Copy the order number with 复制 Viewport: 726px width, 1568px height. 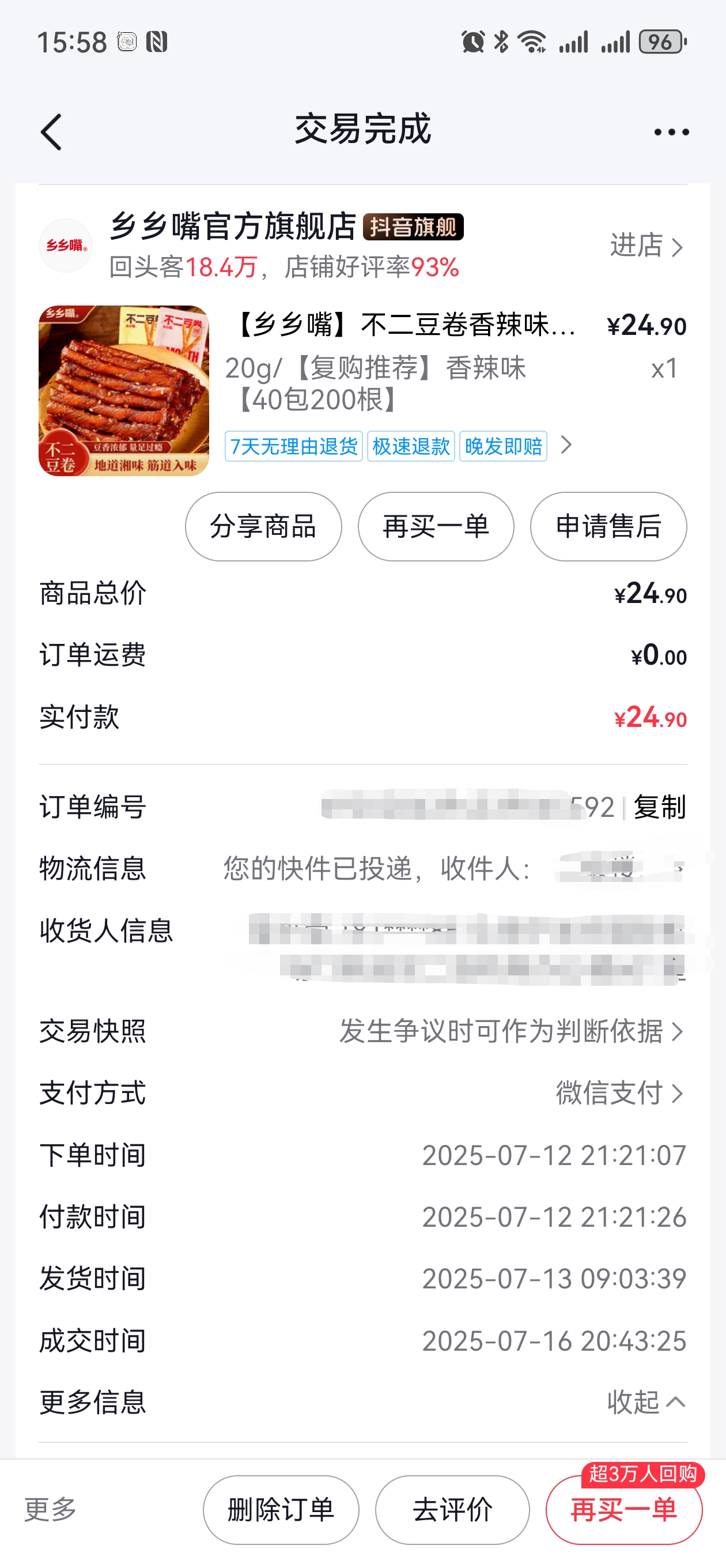660,807
